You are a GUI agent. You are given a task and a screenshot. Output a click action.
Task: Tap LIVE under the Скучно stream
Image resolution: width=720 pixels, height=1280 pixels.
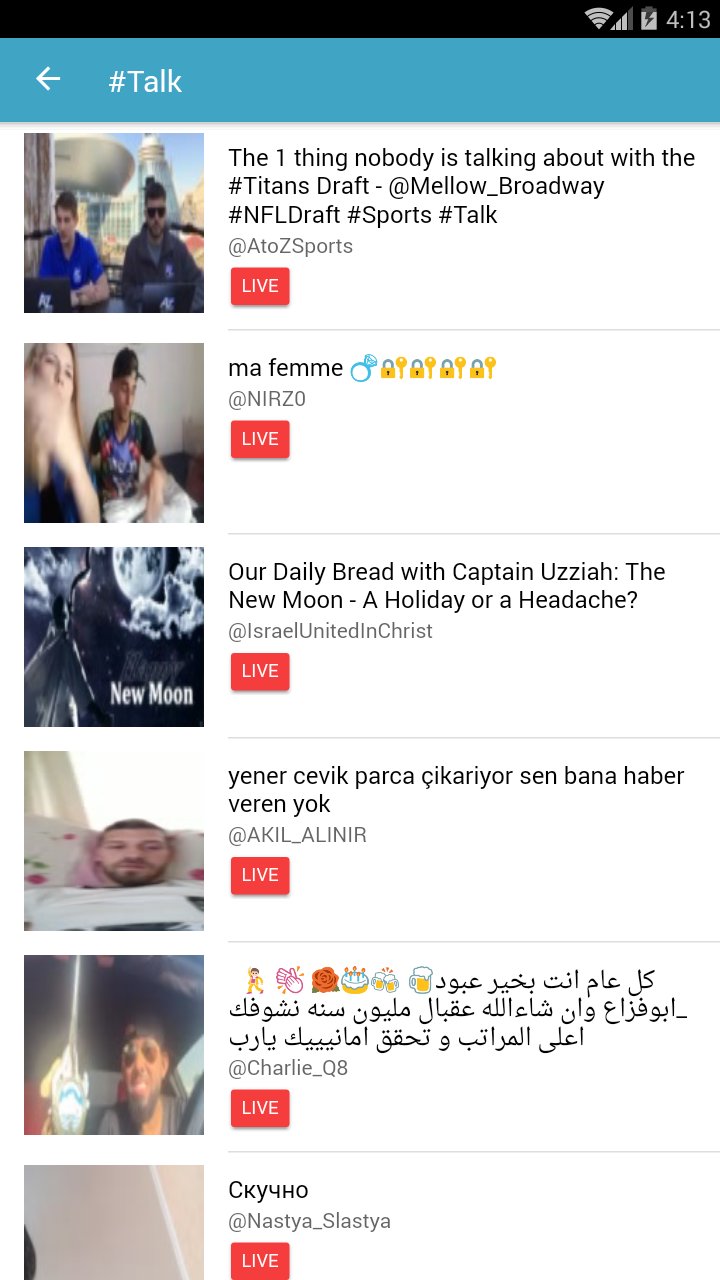coord(259,1260)
